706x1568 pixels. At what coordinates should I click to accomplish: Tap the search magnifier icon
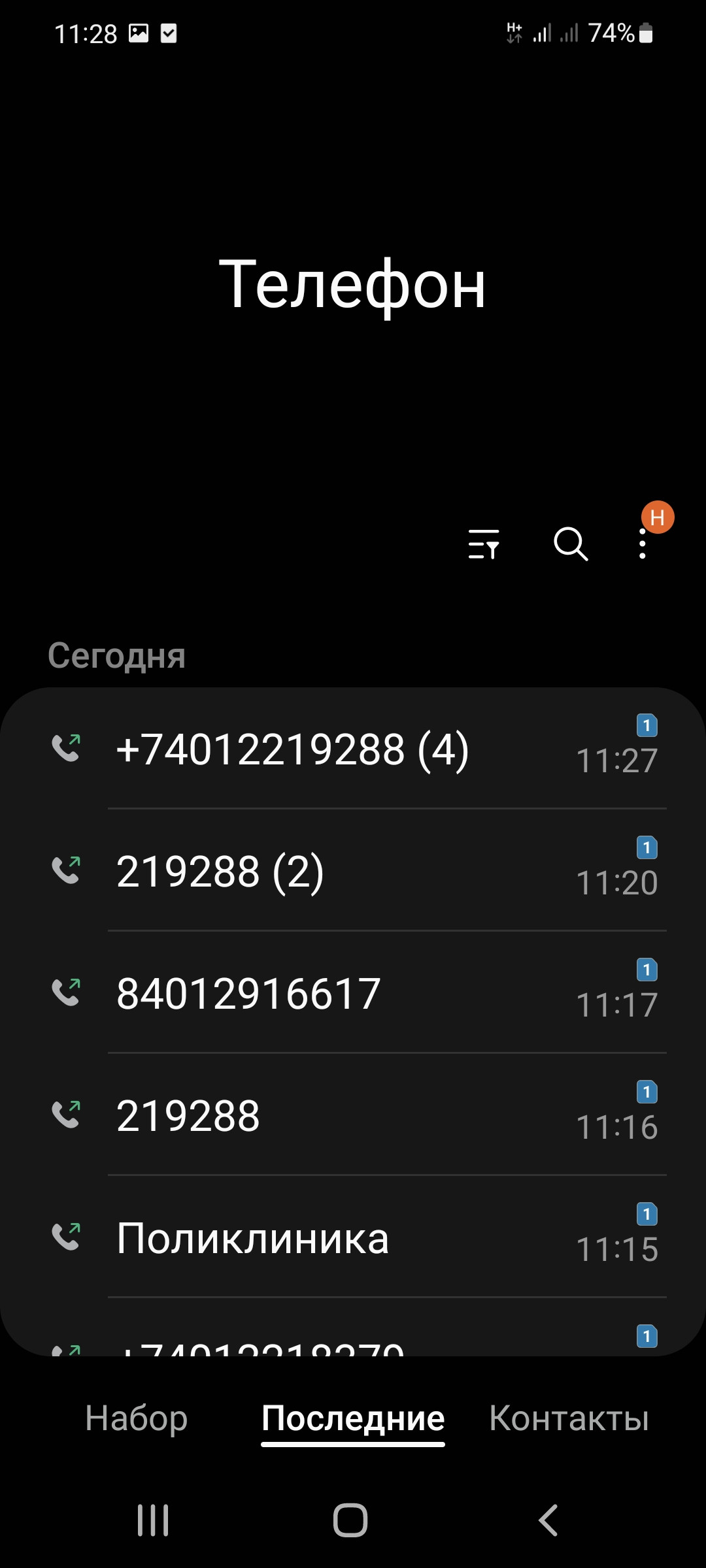pyautogui.click(x=571, y=544)
